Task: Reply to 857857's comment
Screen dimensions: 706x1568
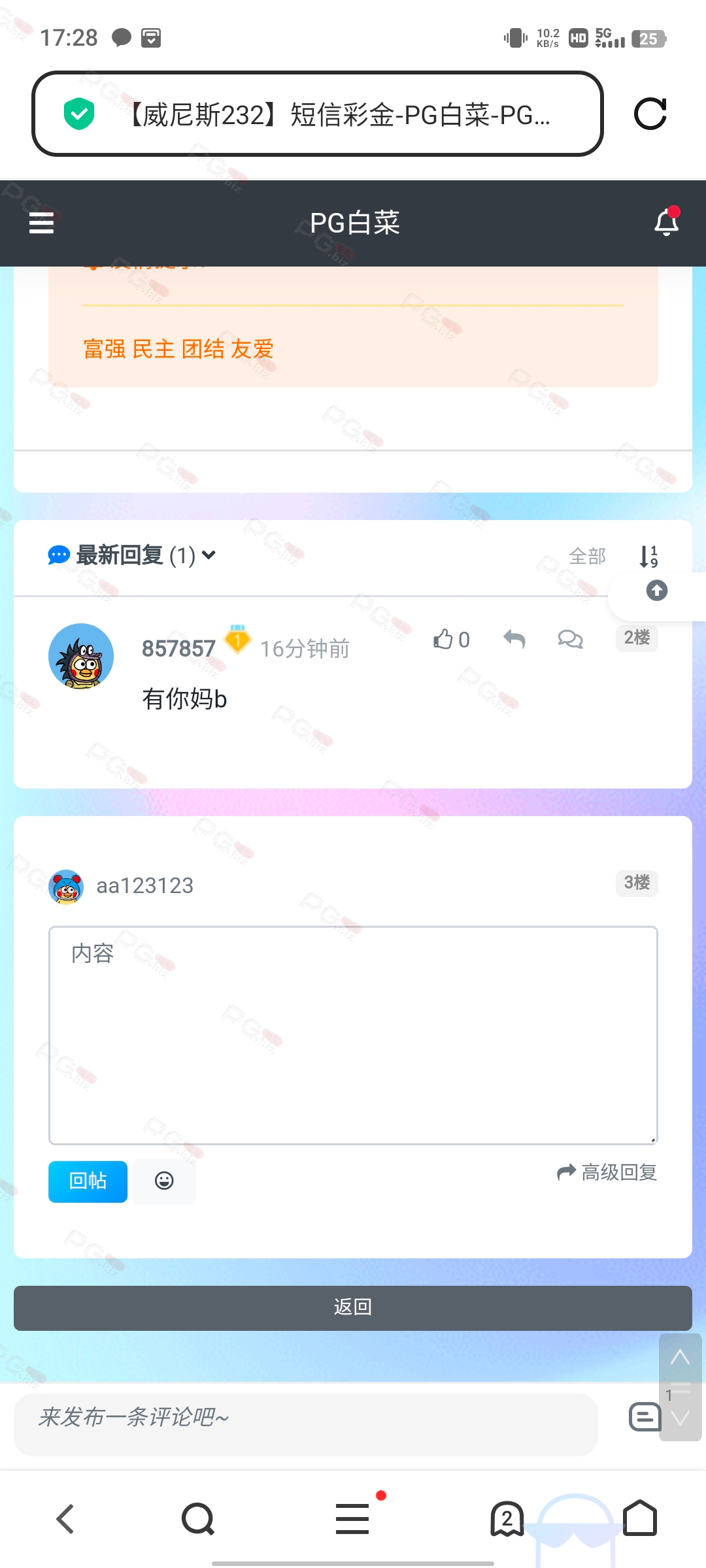Action: coord(514,639)
